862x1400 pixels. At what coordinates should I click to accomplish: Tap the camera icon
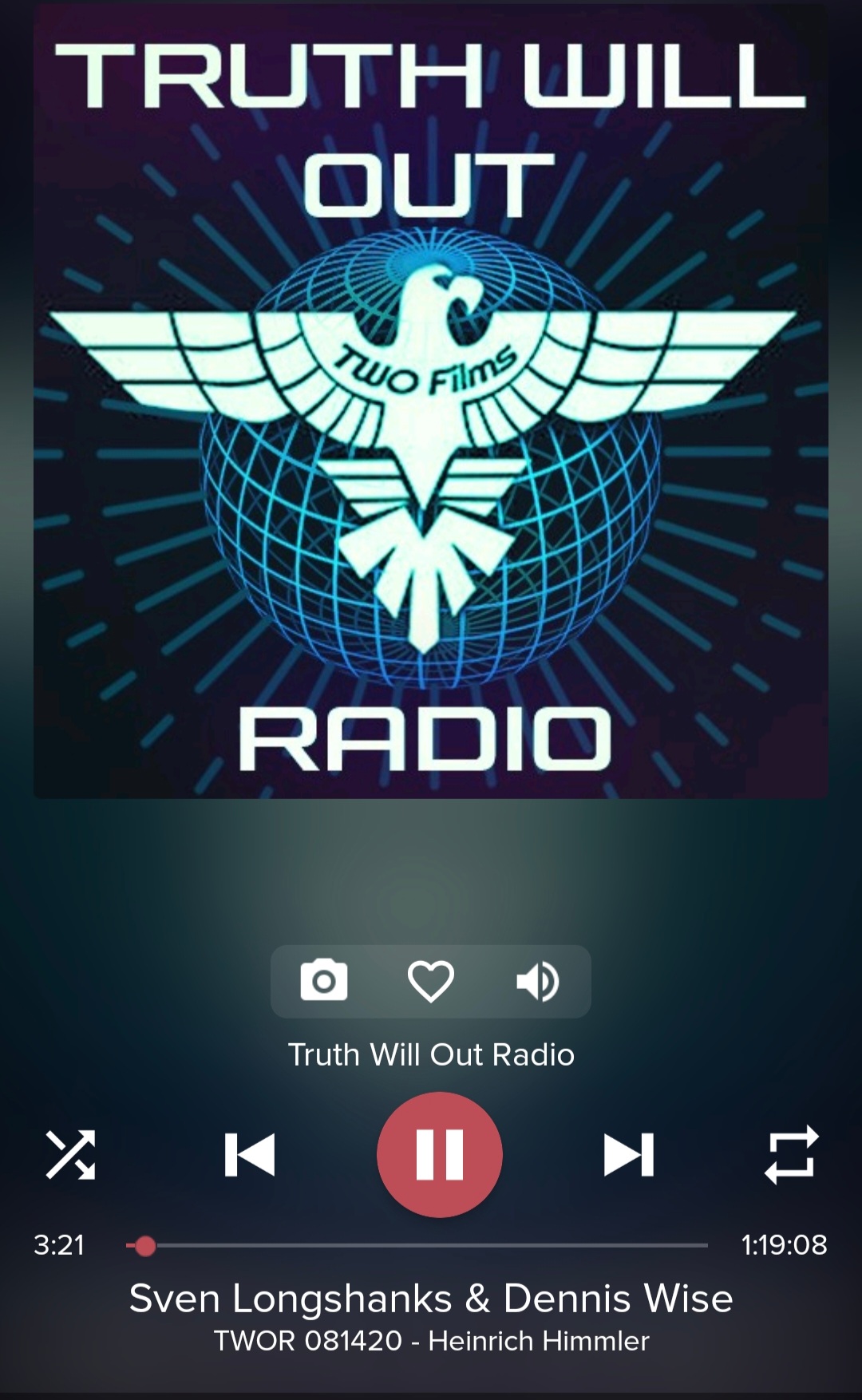tap(323, 981)
